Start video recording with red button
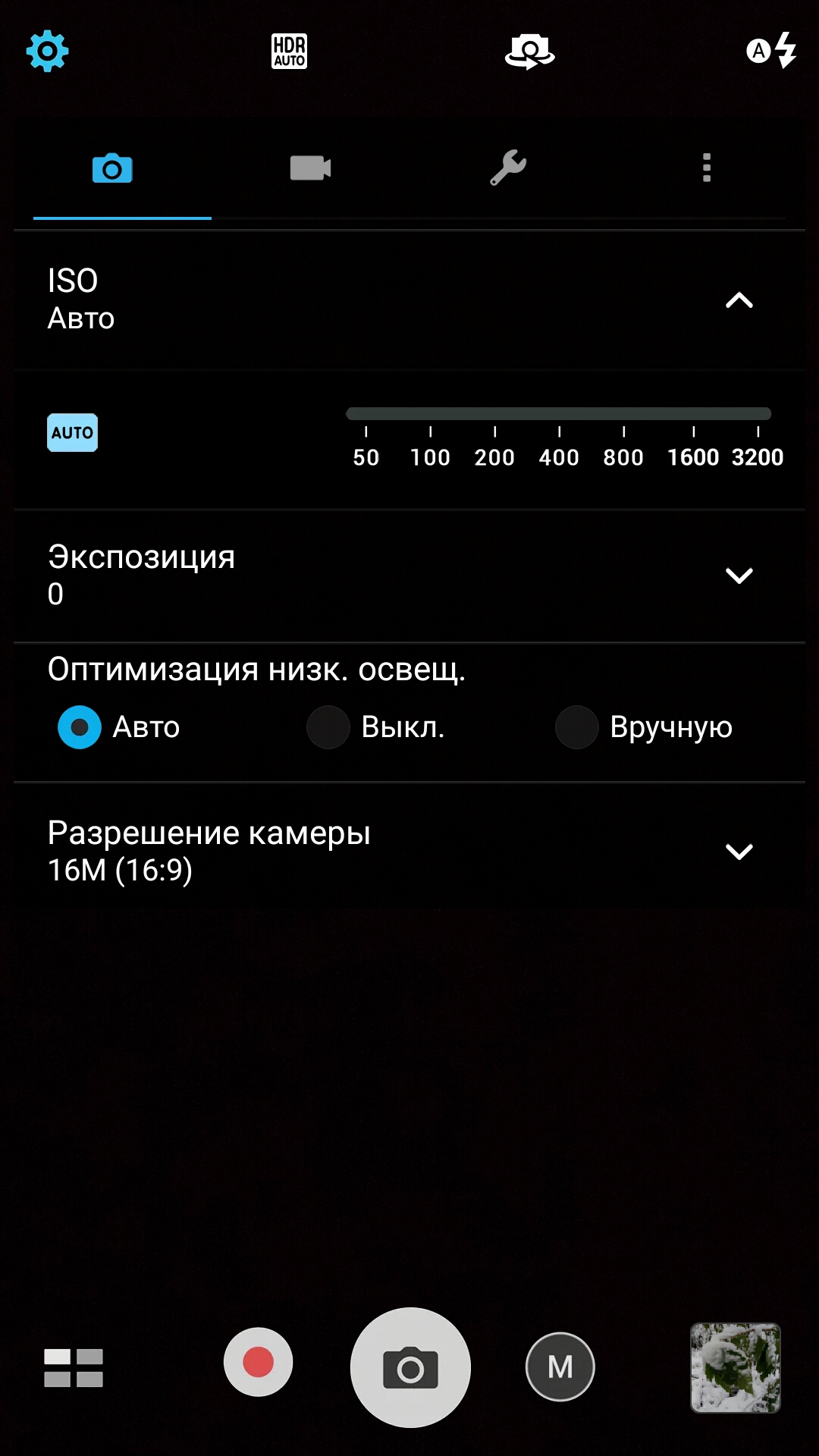The height and width of the screenshot is (1456, 819). click(258, 1362)
